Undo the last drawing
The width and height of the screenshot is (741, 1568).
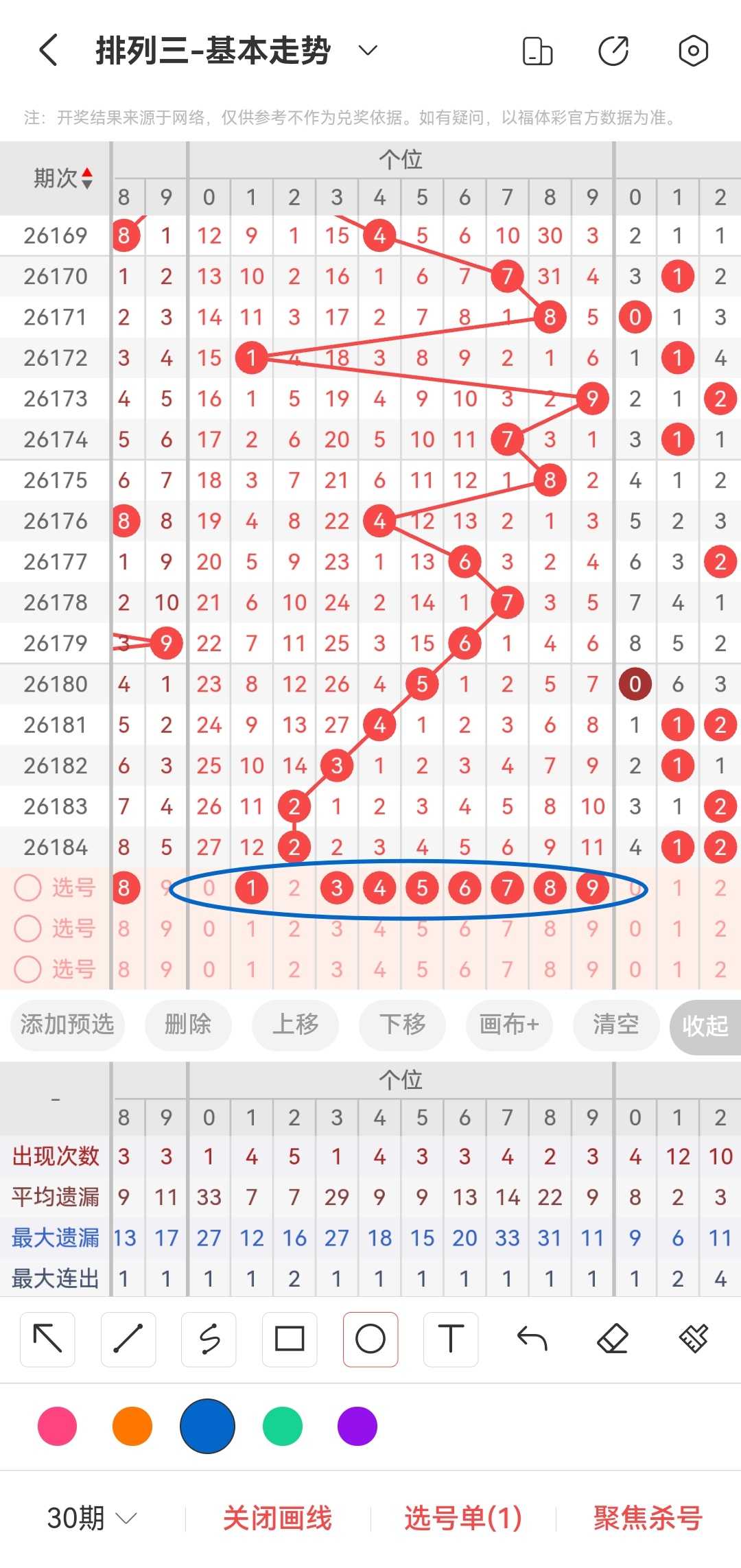(x=532, y=1339)
